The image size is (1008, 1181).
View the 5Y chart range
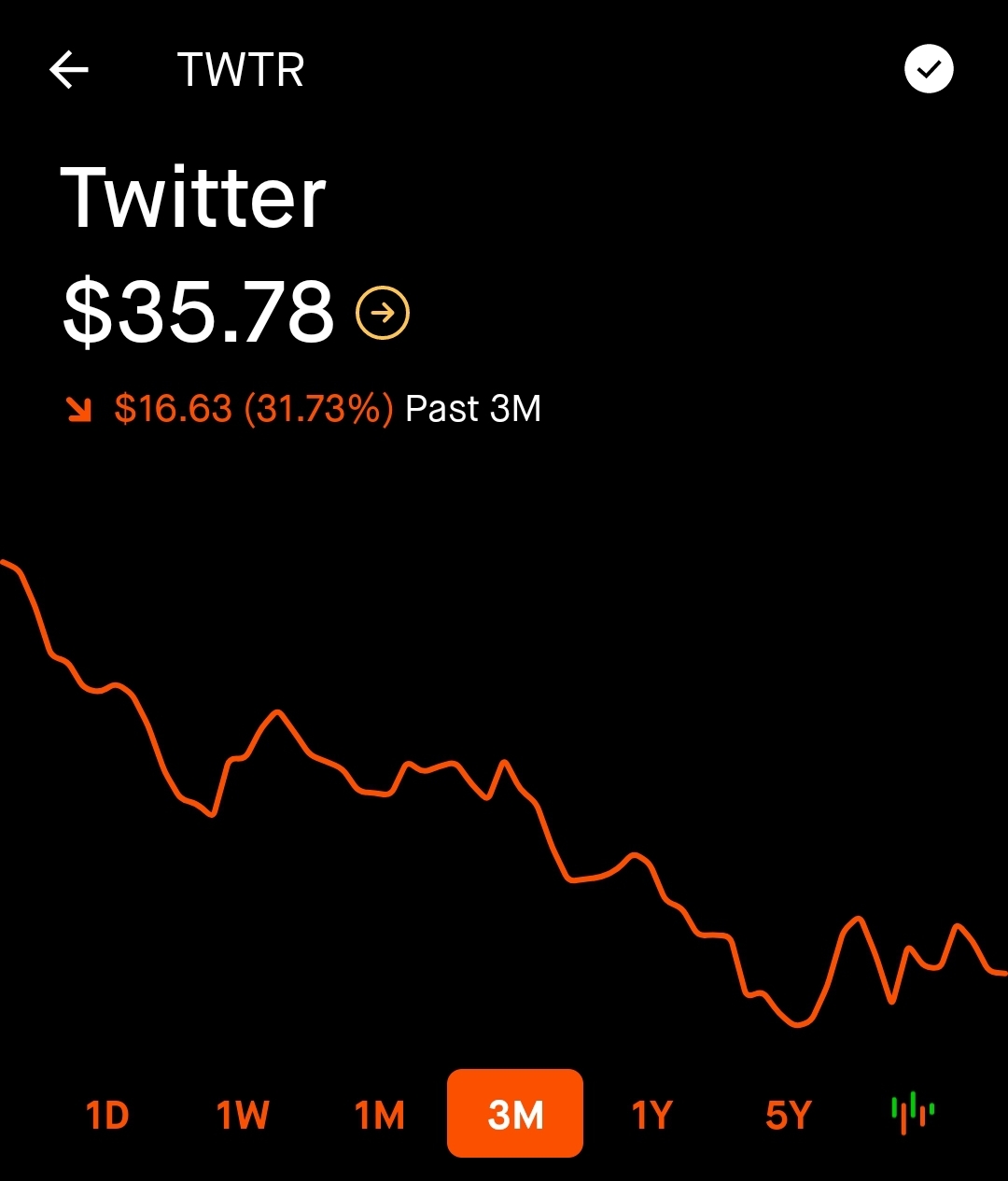(788, 1115)
